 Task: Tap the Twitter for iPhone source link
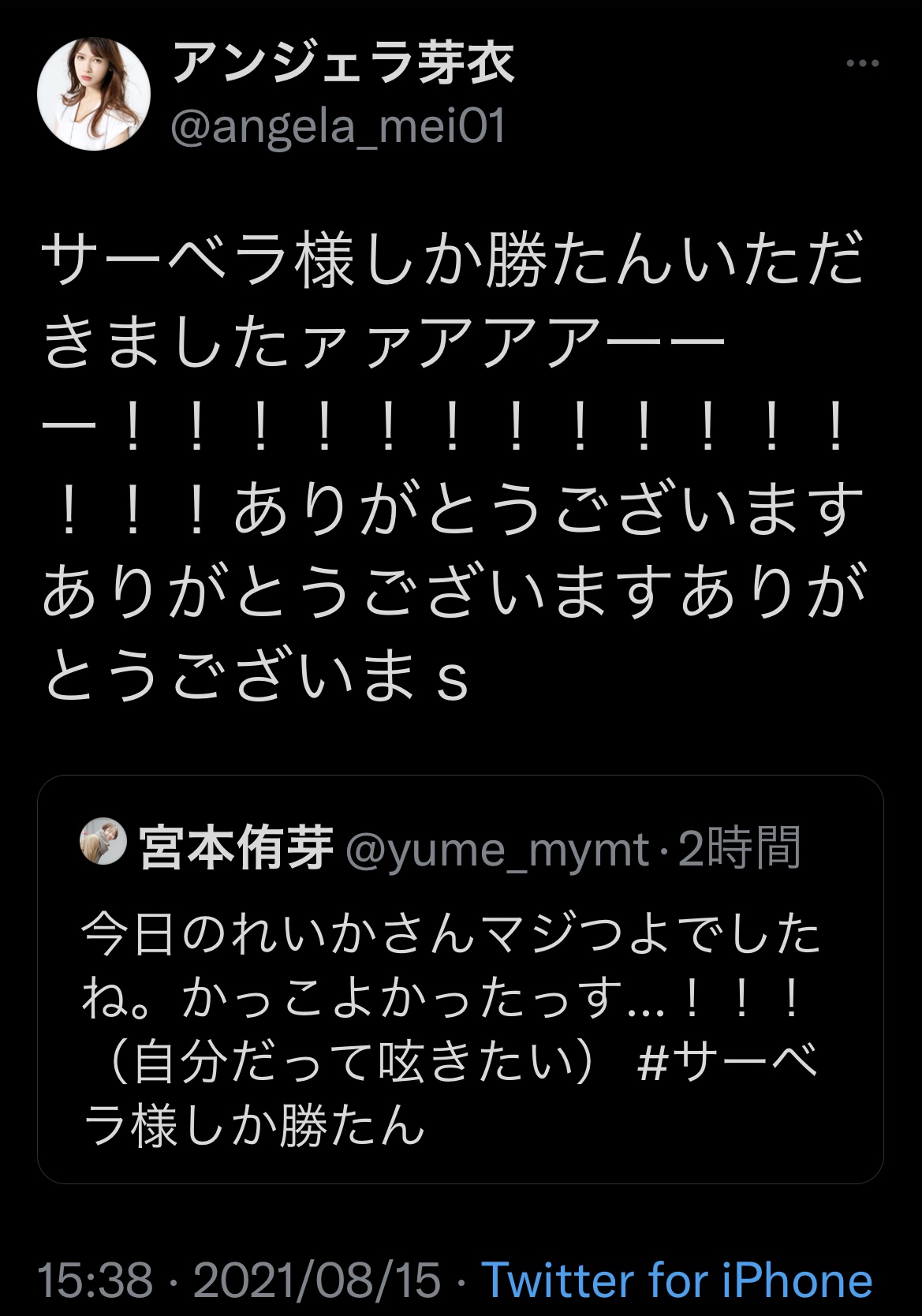tap(677, 1280)
